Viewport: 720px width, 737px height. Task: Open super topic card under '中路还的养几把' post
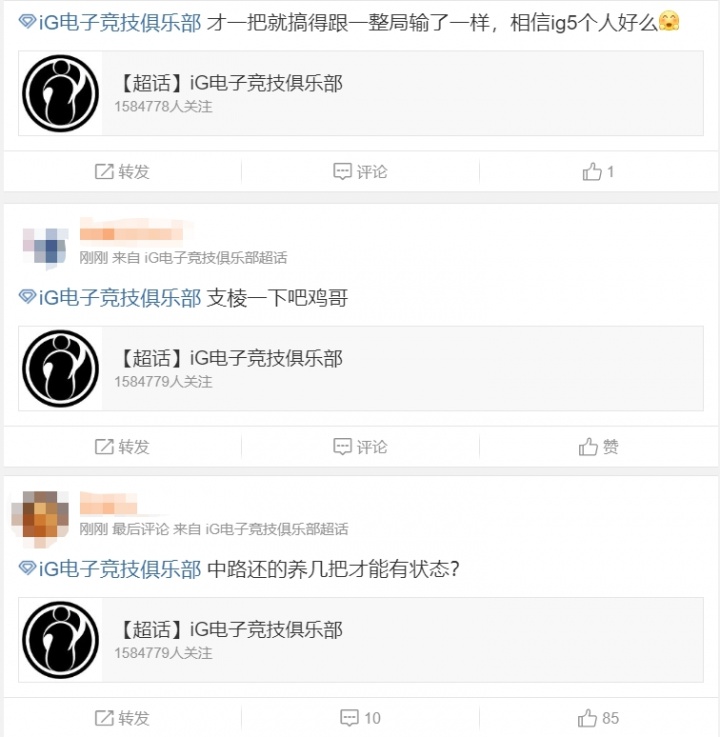pos(360,640)
